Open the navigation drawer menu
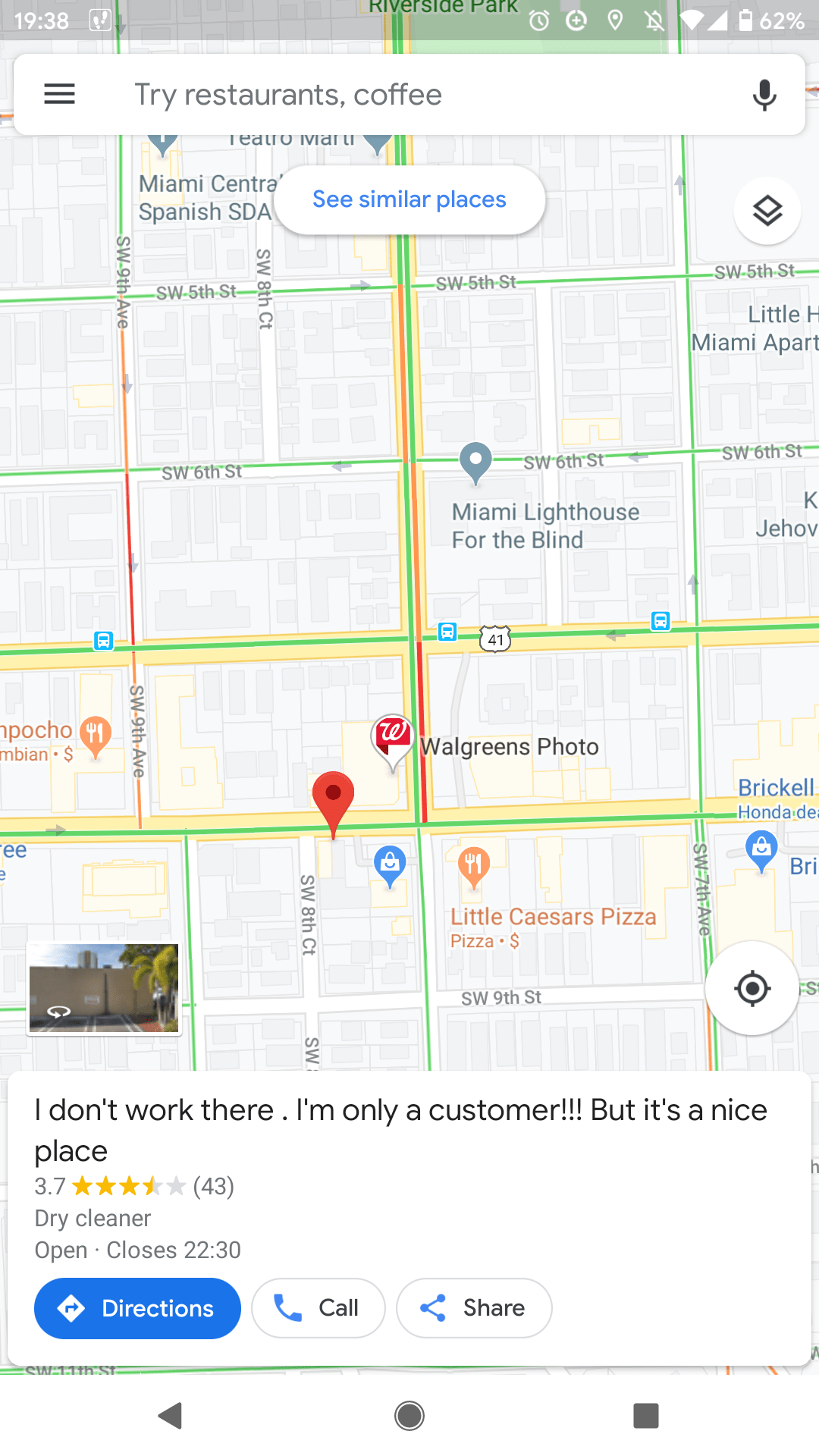This screenshot has width=819, height=1456. point(59,94)
